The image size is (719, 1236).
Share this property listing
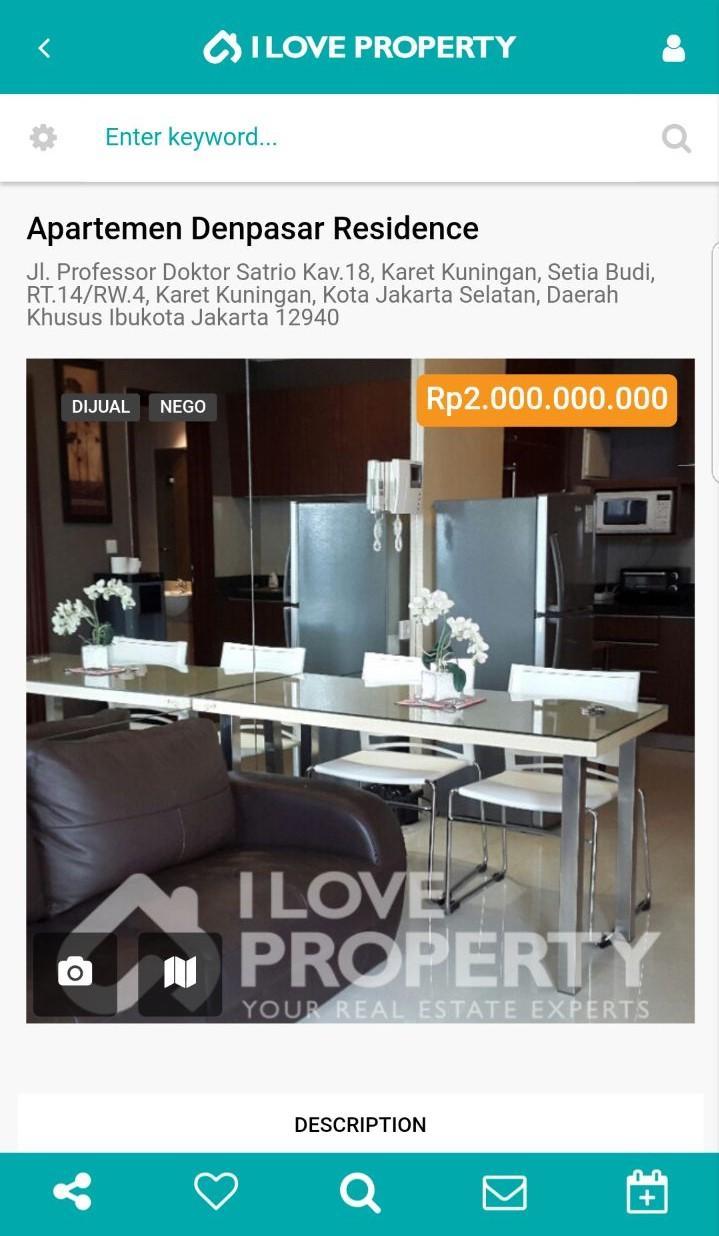[72, 1192]
